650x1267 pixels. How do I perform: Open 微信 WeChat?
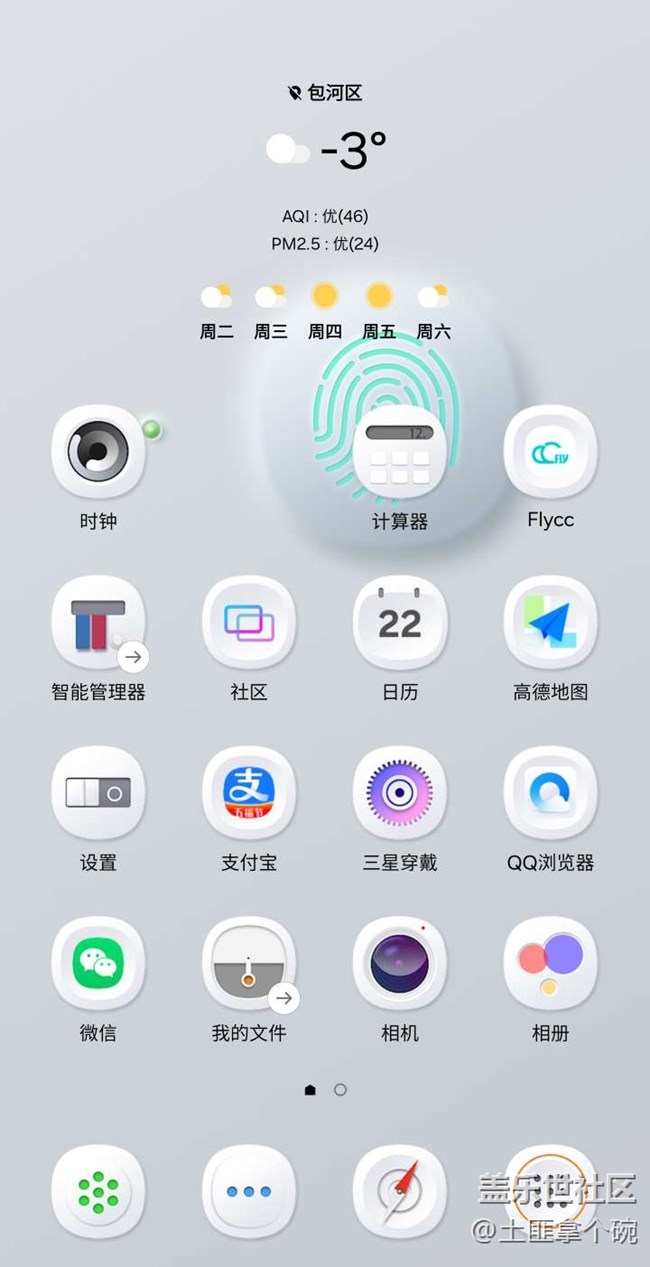[98, 965]
